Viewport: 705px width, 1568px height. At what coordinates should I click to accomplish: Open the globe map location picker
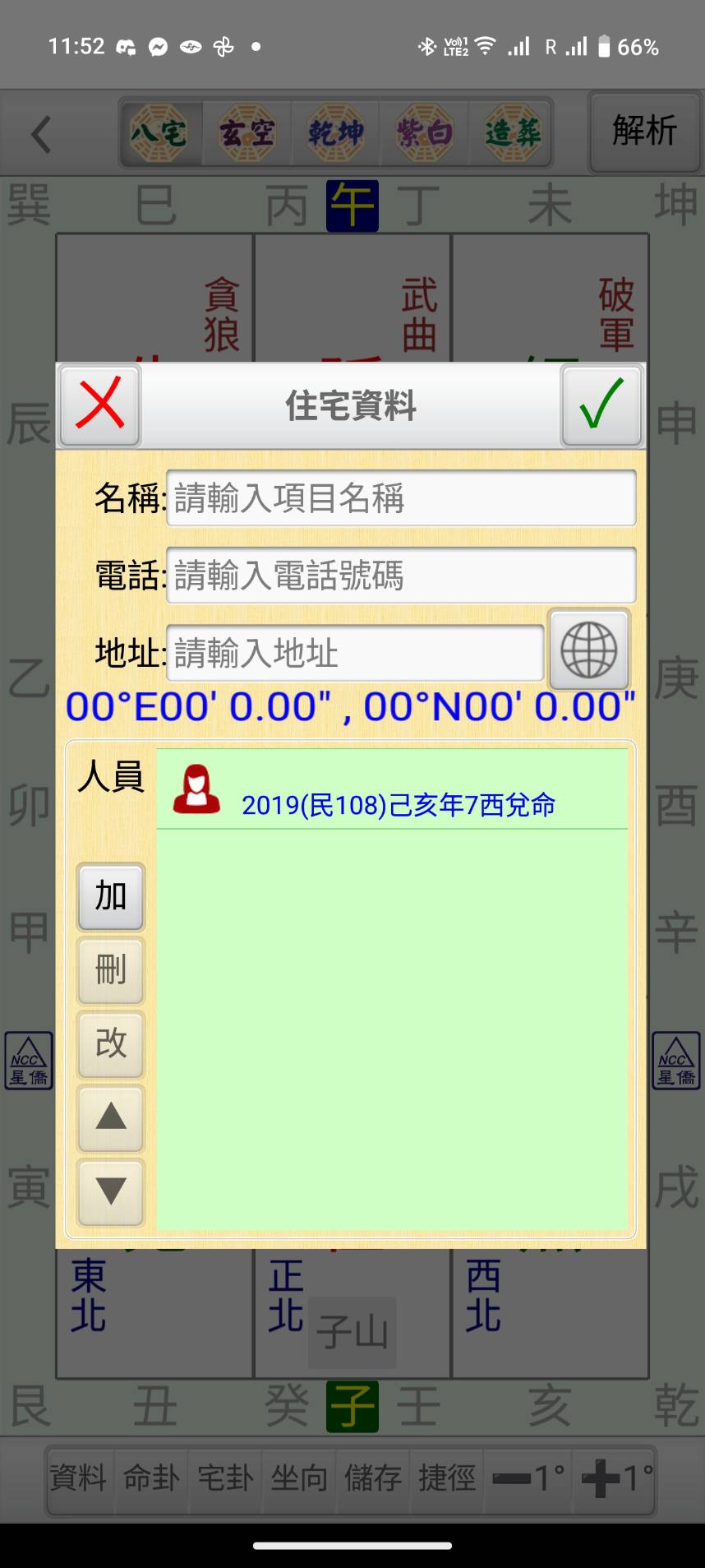[x=589, y=650]
